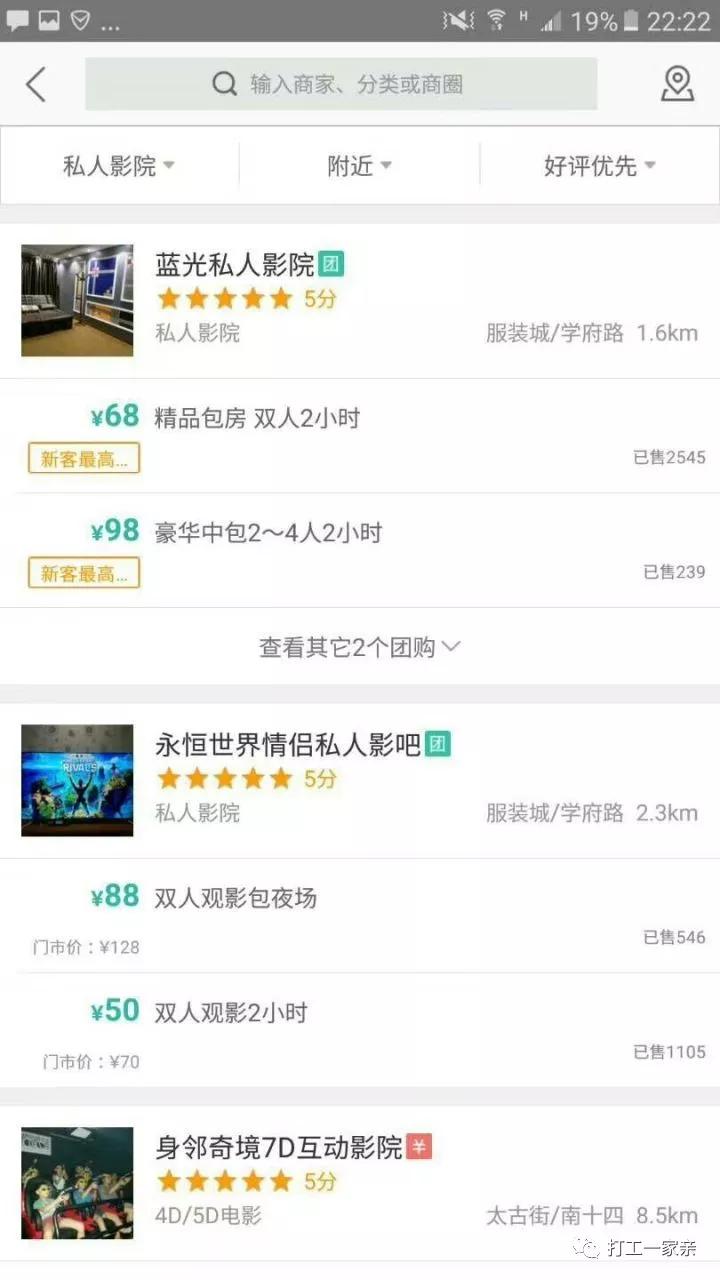This screenshot has height=1280, width=720.
Task: Tap the 新客最高 promo tag under ¥98 deal
Action: click(x=83, y=572)
